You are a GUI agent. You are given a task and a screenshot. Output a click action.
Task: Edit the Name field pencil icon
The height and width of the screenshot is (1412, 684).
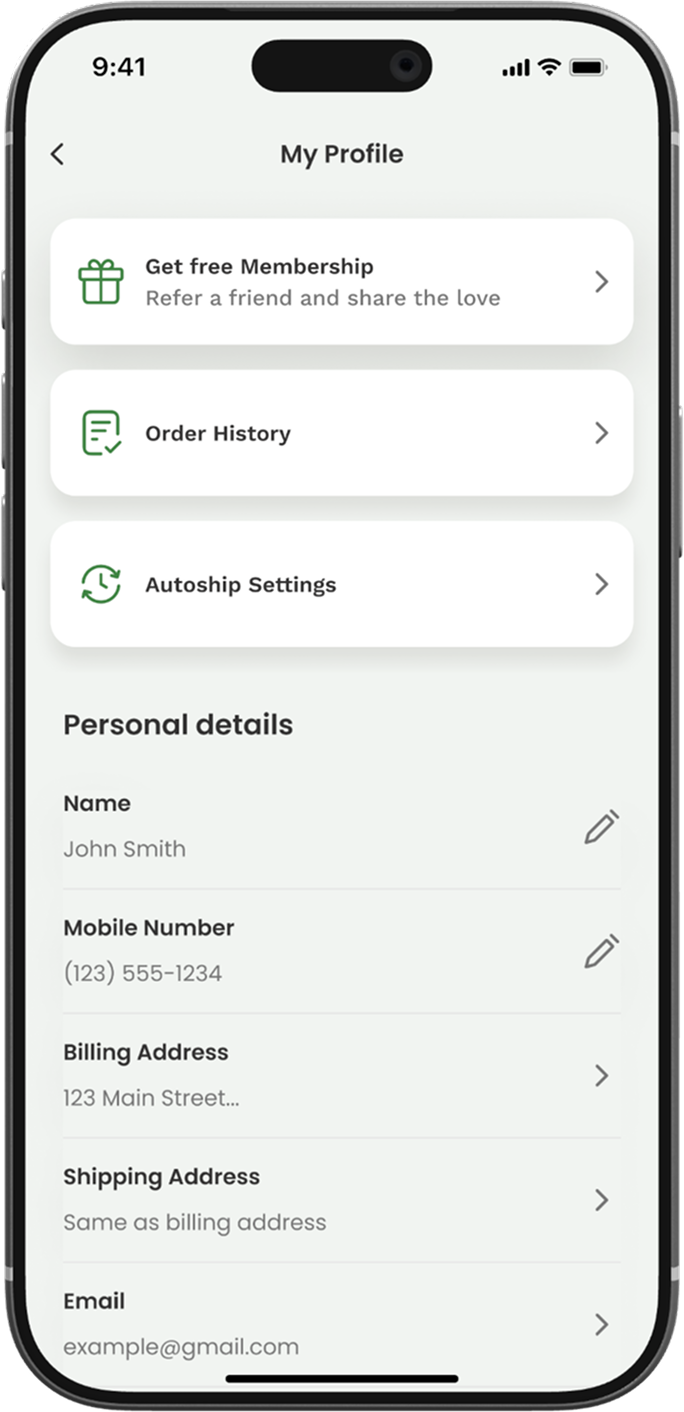pos(601,827)
